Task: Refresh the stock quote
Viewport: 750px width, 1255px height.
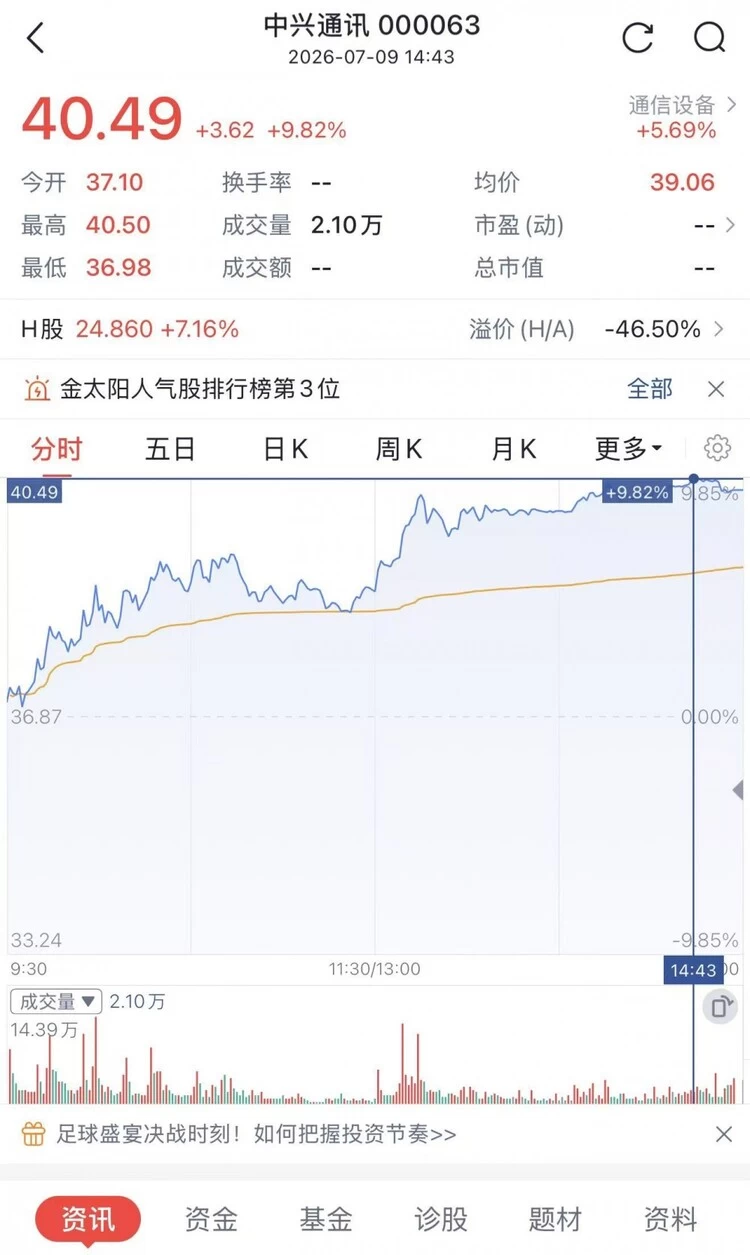Action: pyautogui.click(x=637, y=38)
